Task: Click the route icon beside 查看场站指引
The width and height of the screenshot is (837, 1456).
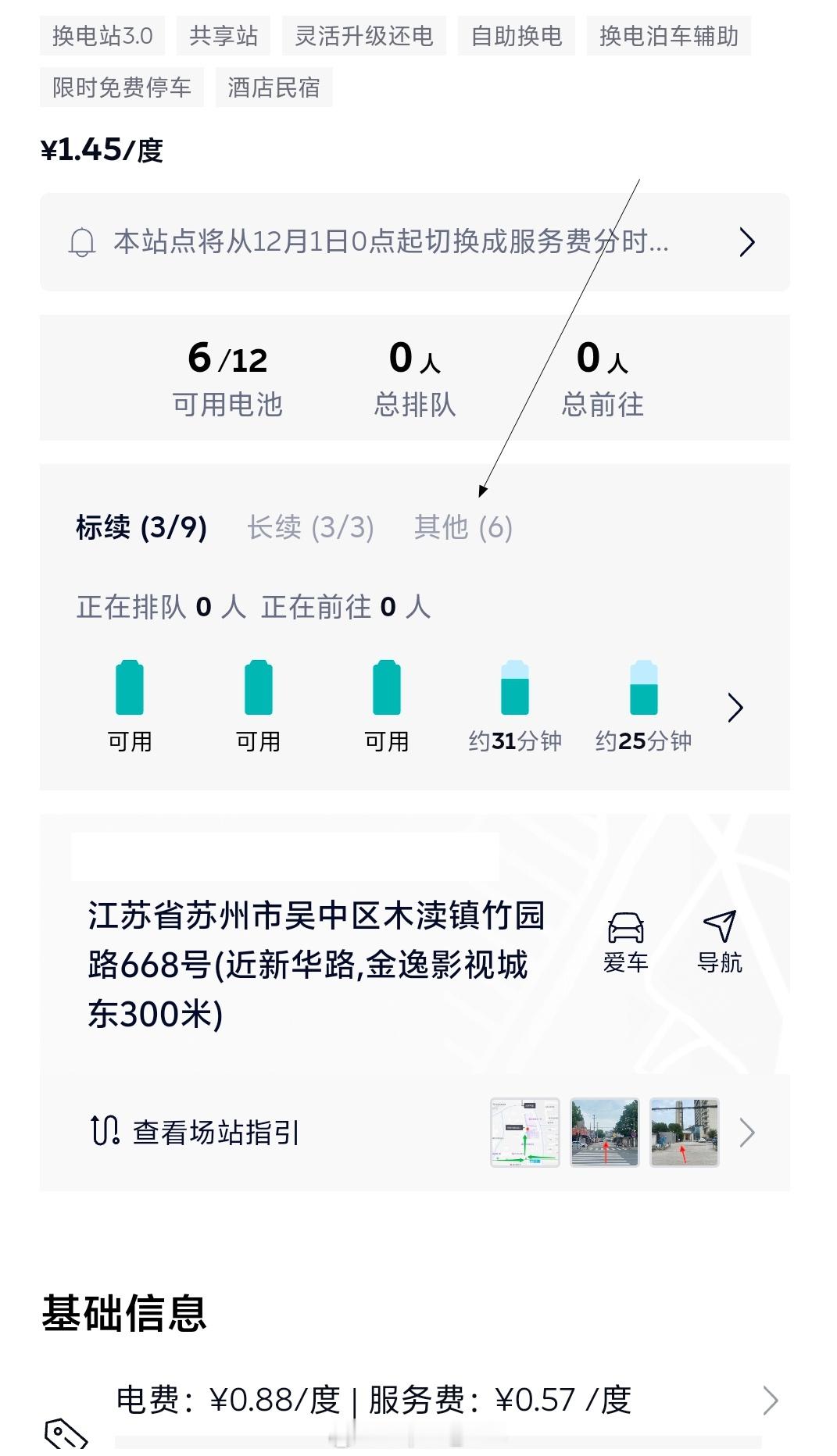Action: tap(107, 1131)
